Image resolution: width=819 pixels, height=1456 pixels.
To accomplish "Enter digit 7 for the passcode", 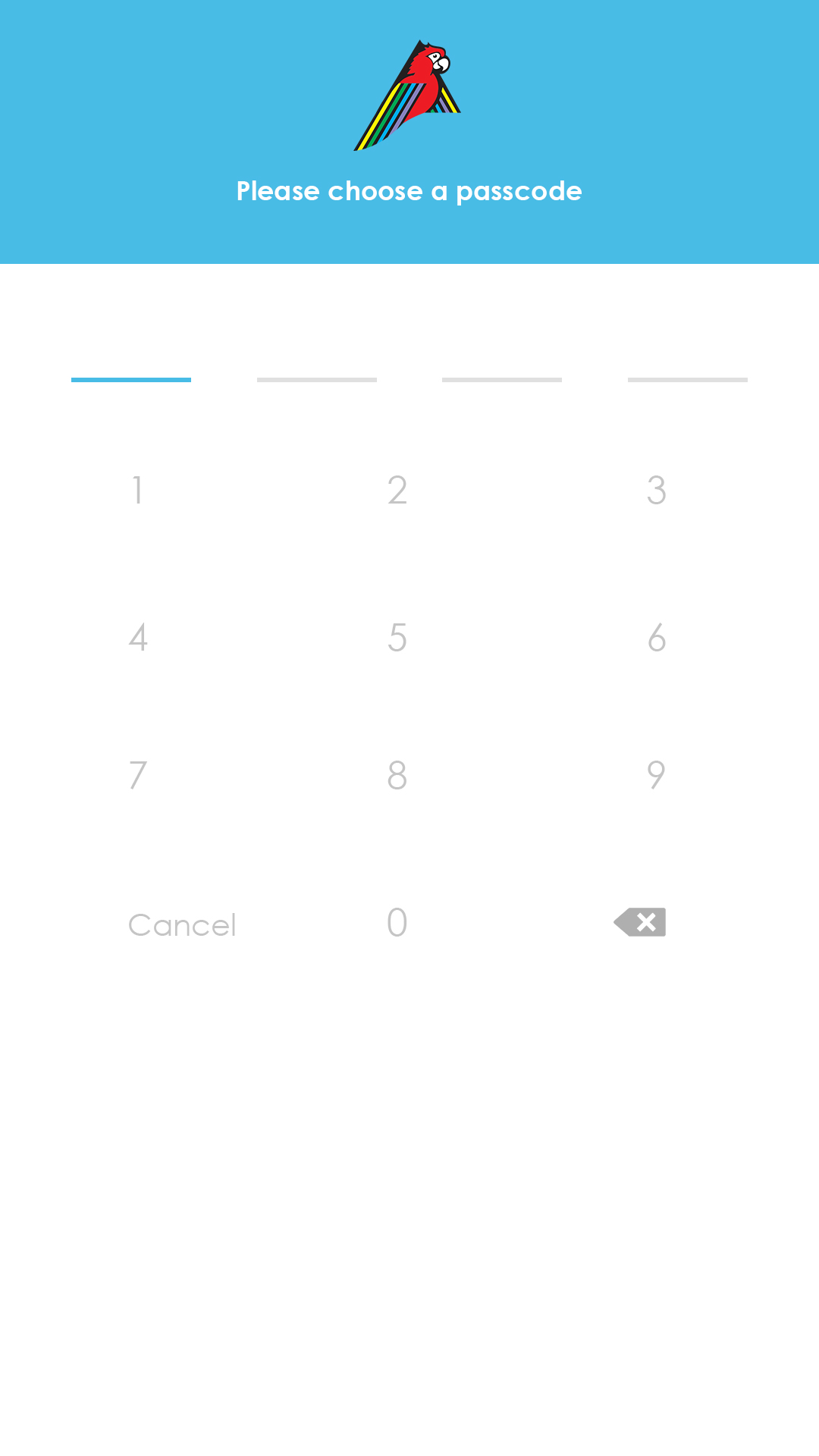I will click(137, 775).
